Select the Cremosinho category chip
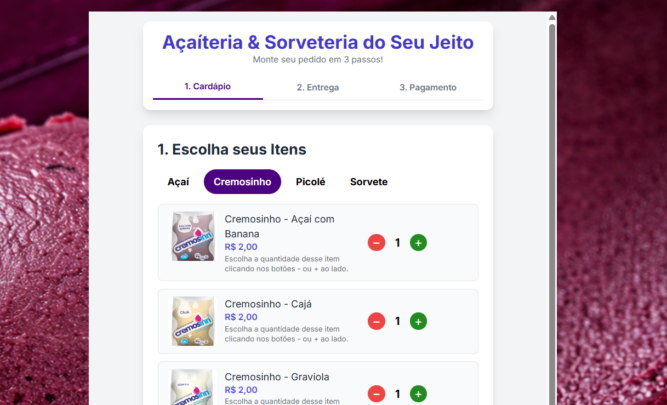 point(242,182)
